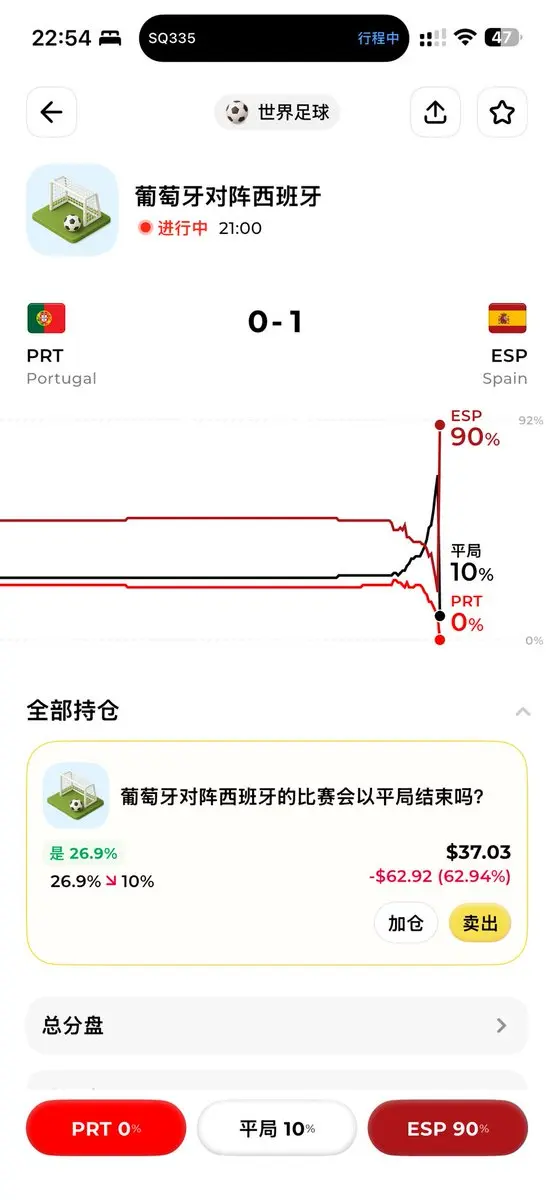Choose the ESP 90% outcome button

tap(448, 1128)
